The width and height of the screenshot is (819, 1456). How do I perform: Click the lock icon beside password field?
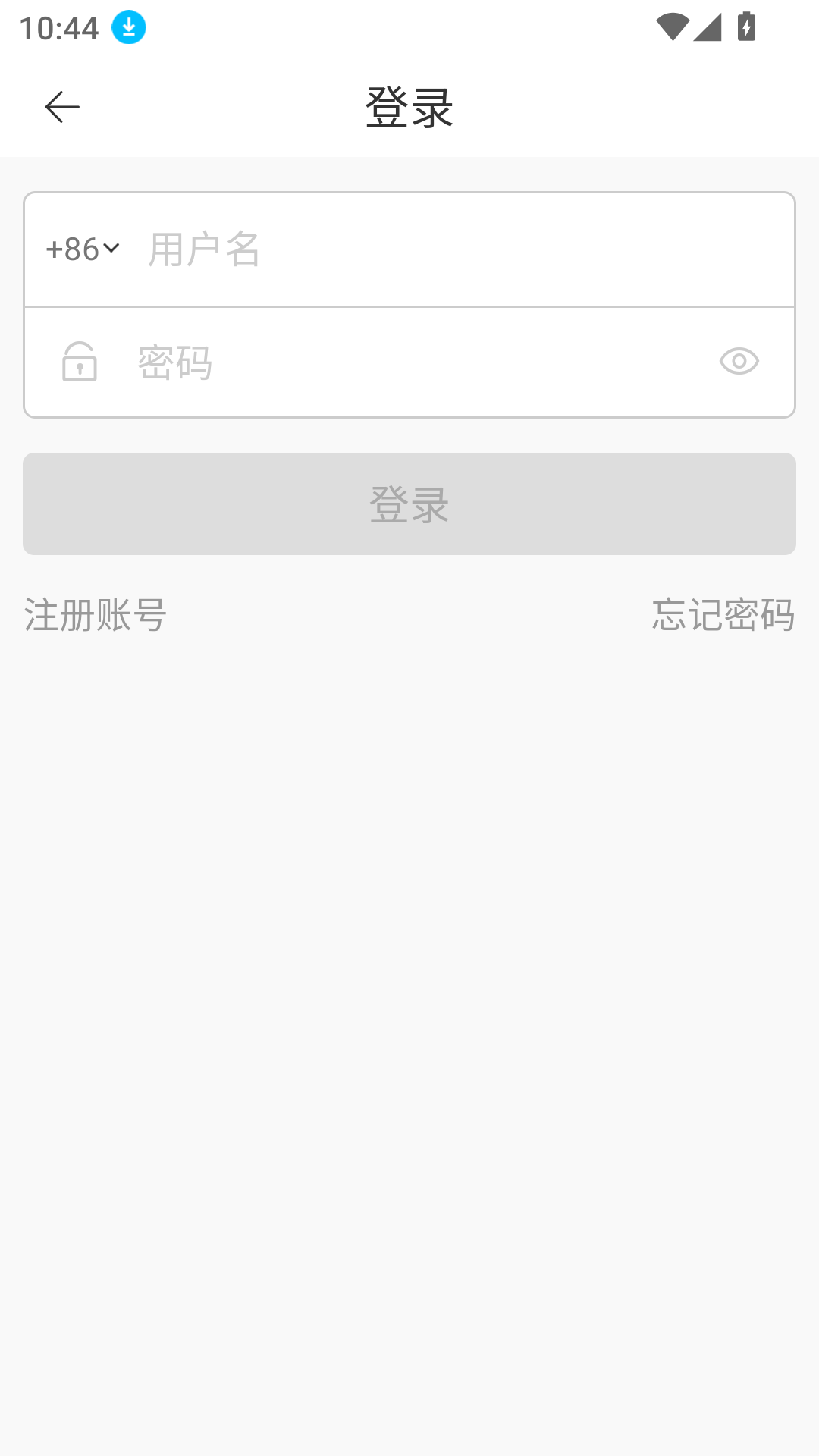tap(79, 362)
